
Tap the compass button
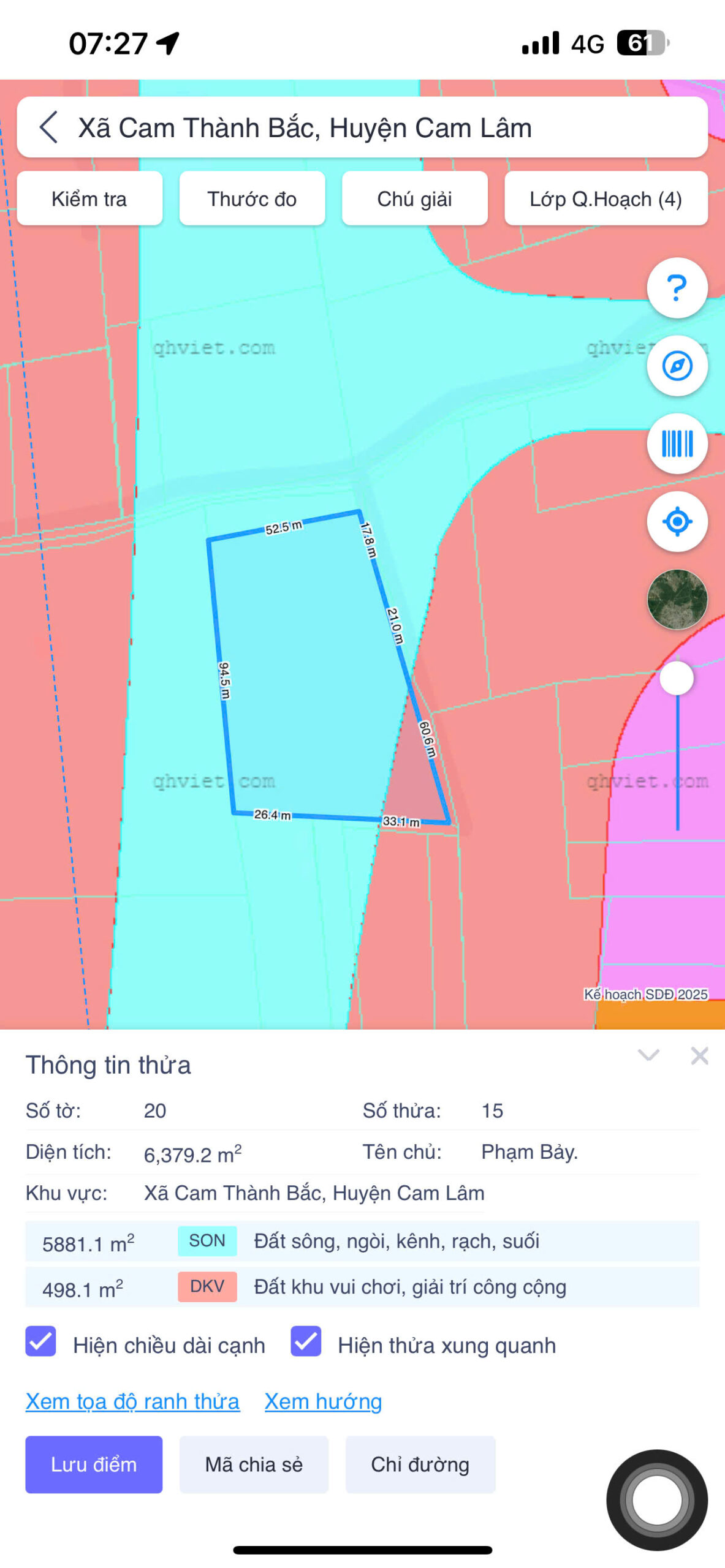click(677, 366)
